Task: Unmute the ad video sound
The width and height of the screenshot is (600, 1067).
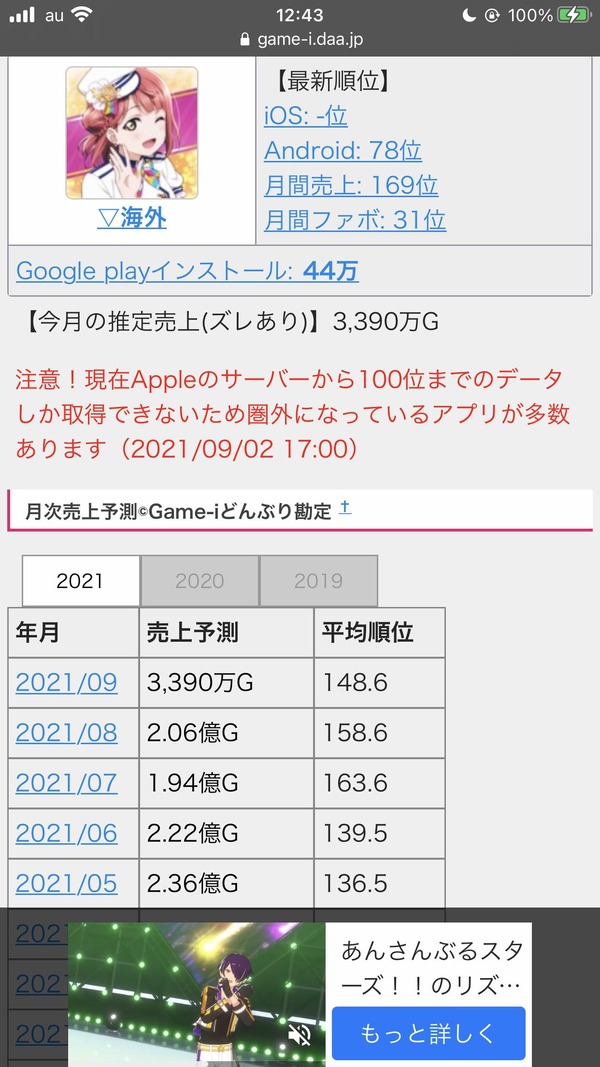Action: tap(299, 1035)
